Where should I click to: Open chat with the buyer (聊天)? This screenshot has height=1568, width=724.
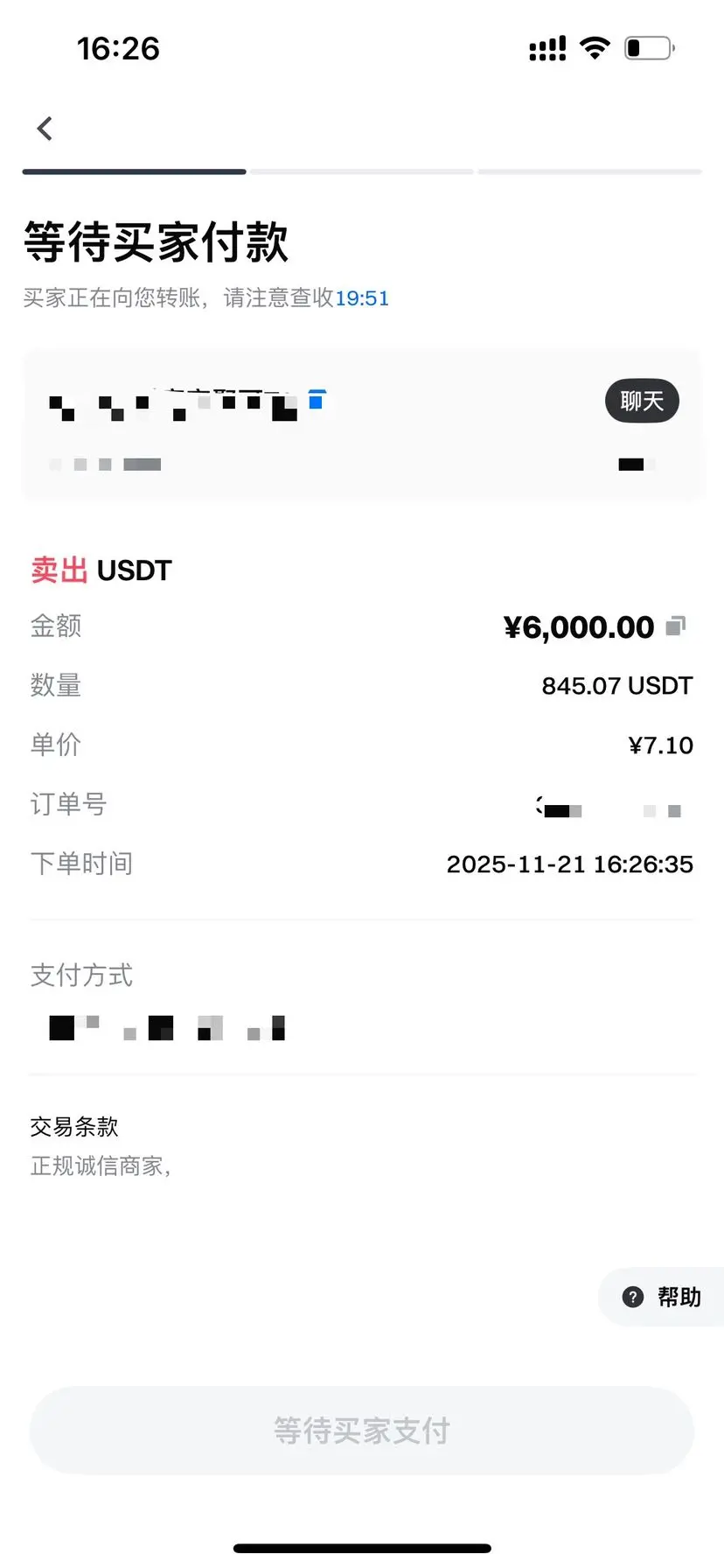[642, 401]
